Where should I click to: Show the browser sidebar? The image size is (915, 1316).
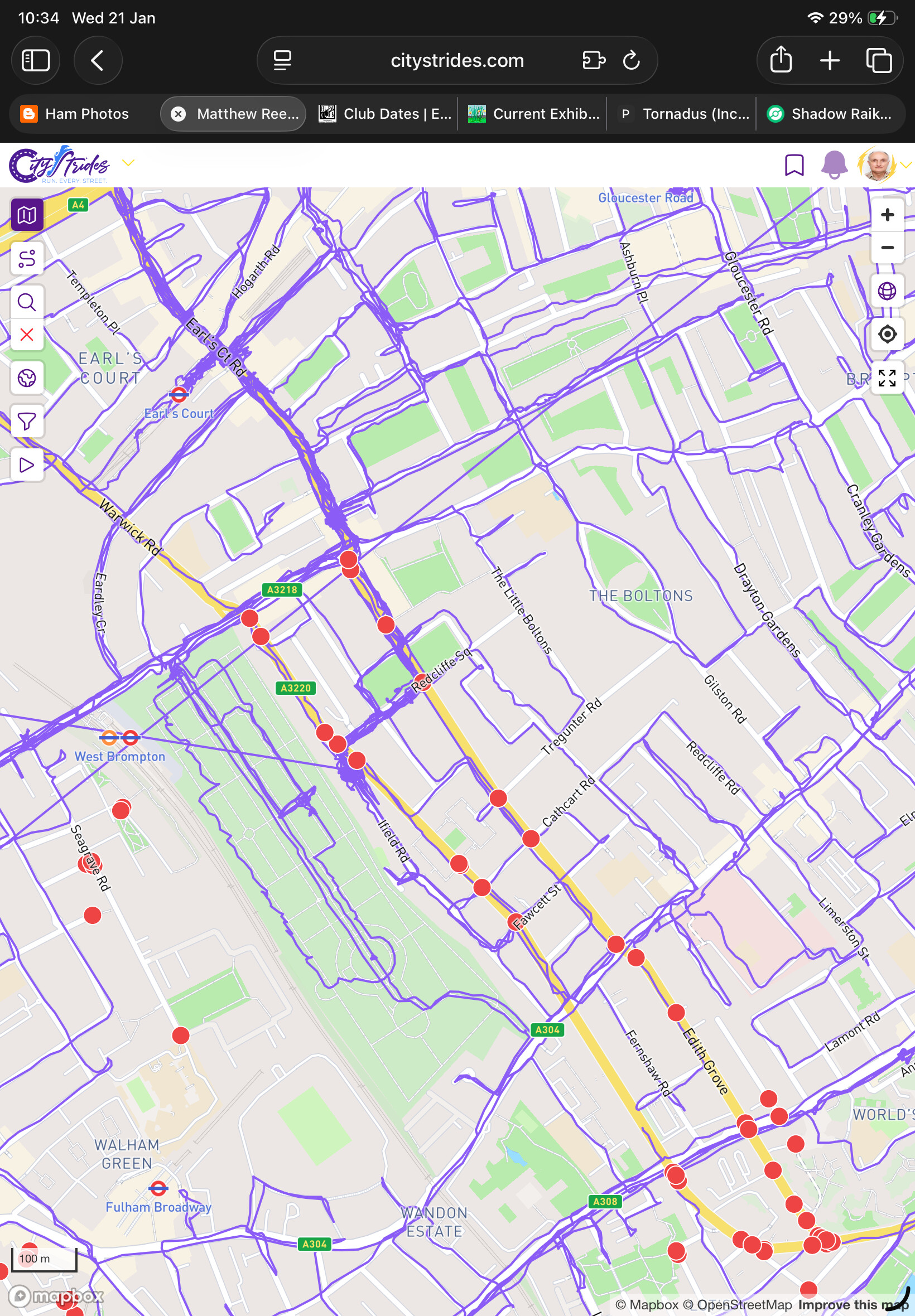pyautogui.click(x=36, y=60)
